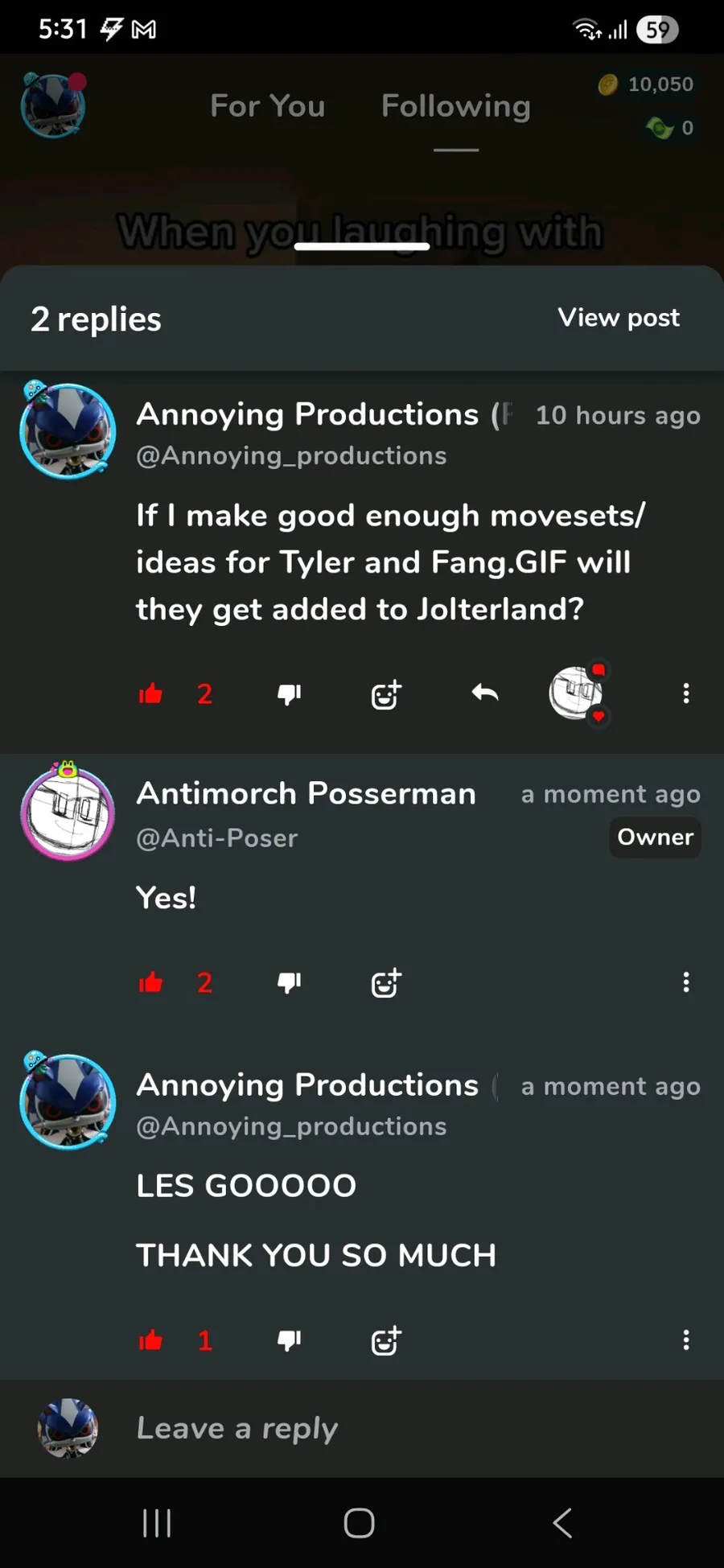724x1568 pixels.
Task: Open Antimorch Posserman's profile picture
Action: pos(68,813)
